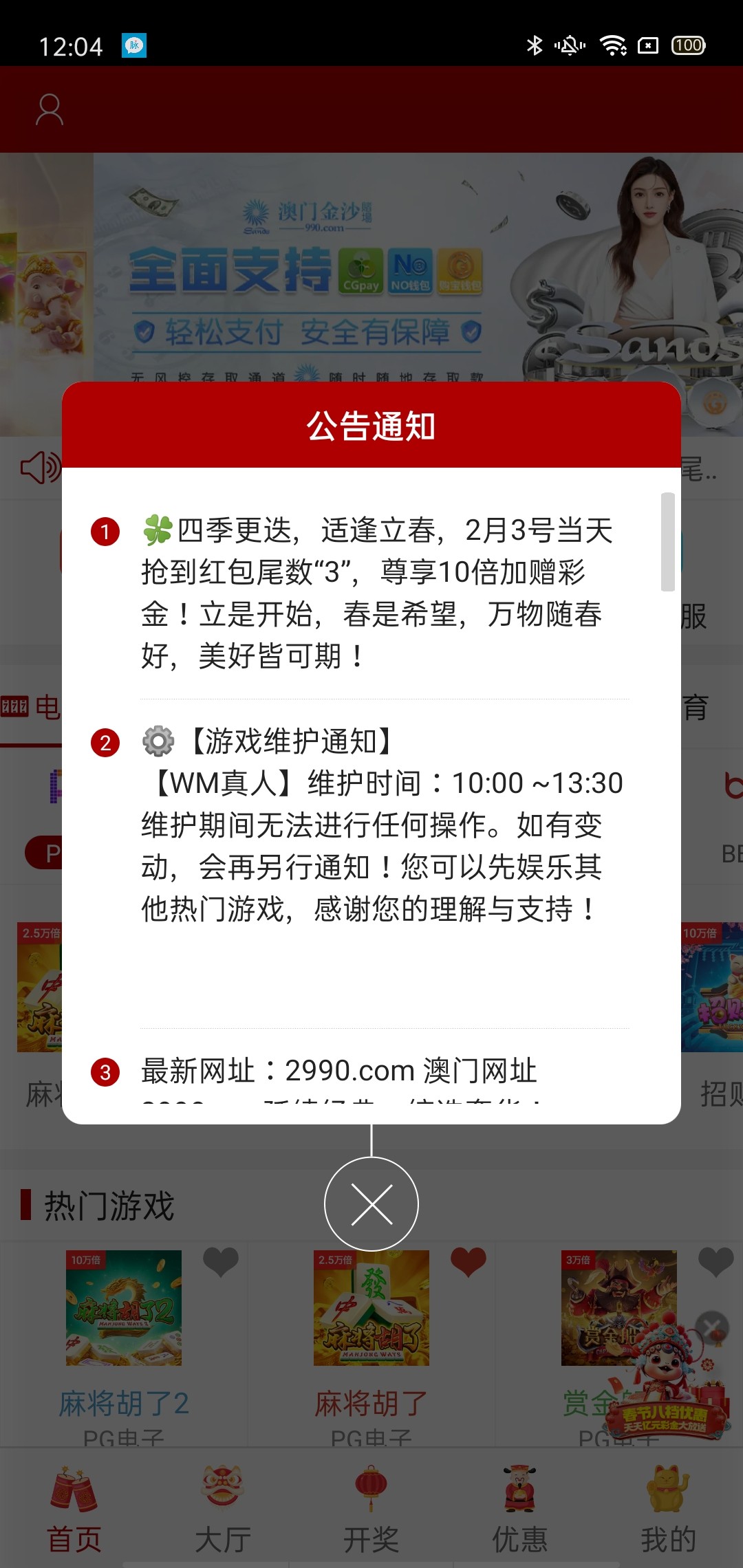
Task: Close the announcement popup
Action: (371, 1204)
